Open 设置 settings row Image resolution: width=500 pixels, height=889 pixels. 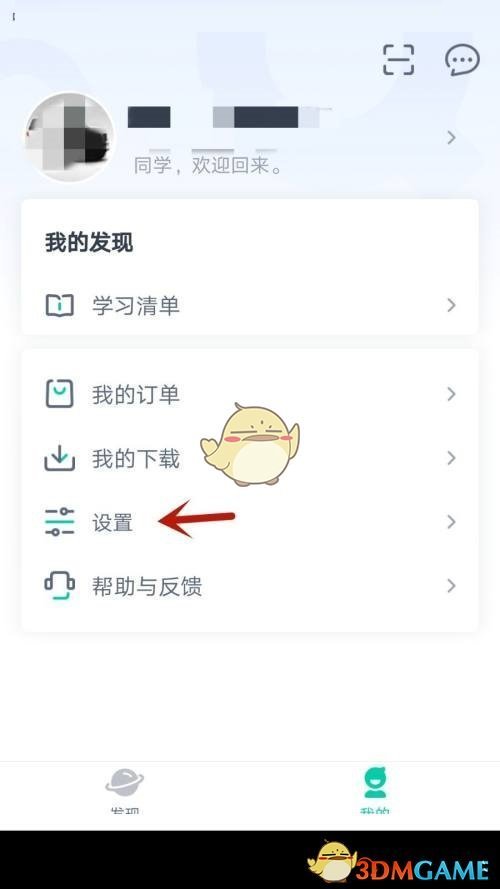tap(249, 522)
